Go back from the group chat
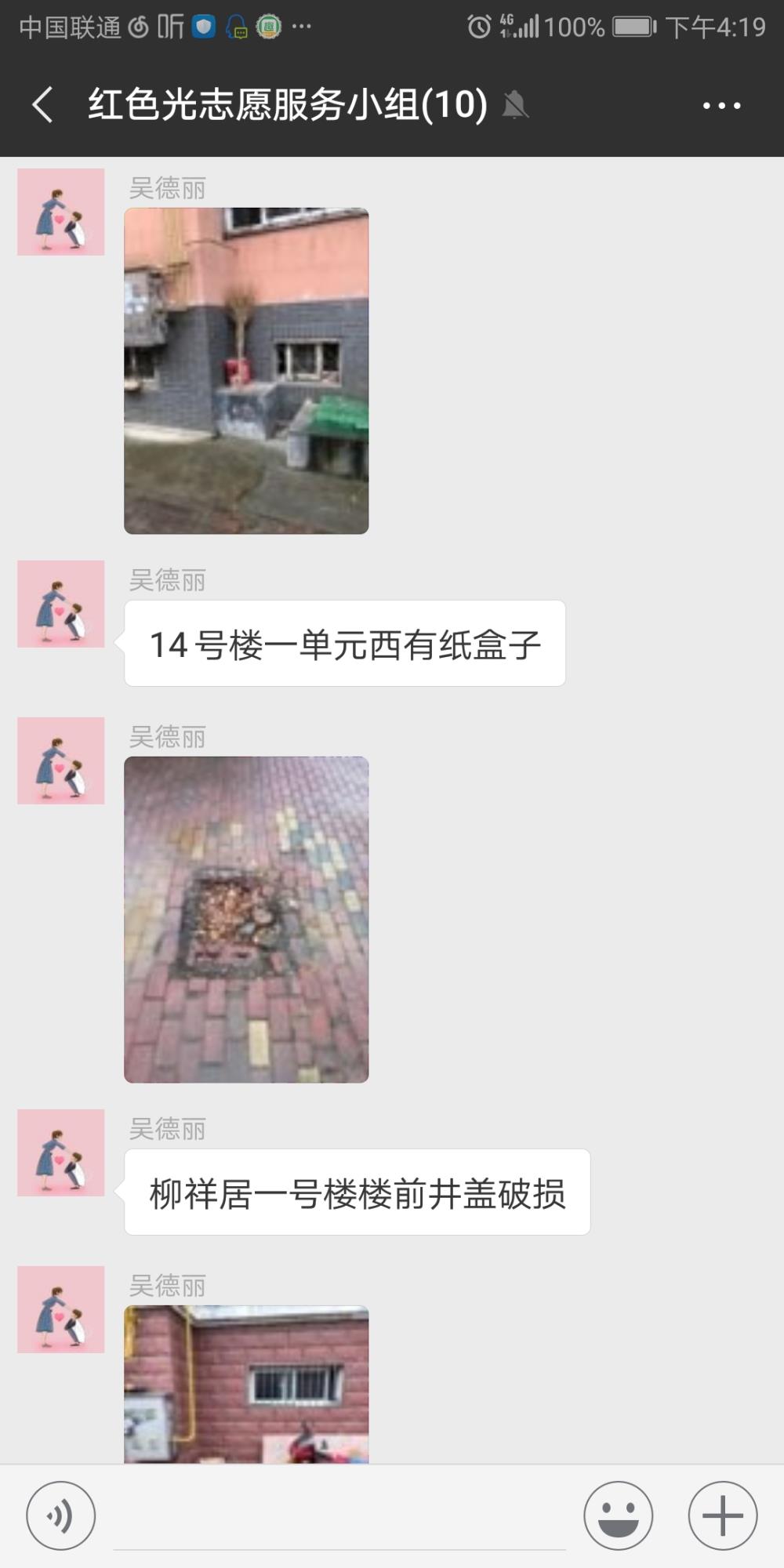The width and height of the screenshot is (784, 1568). tap(43, 105)
